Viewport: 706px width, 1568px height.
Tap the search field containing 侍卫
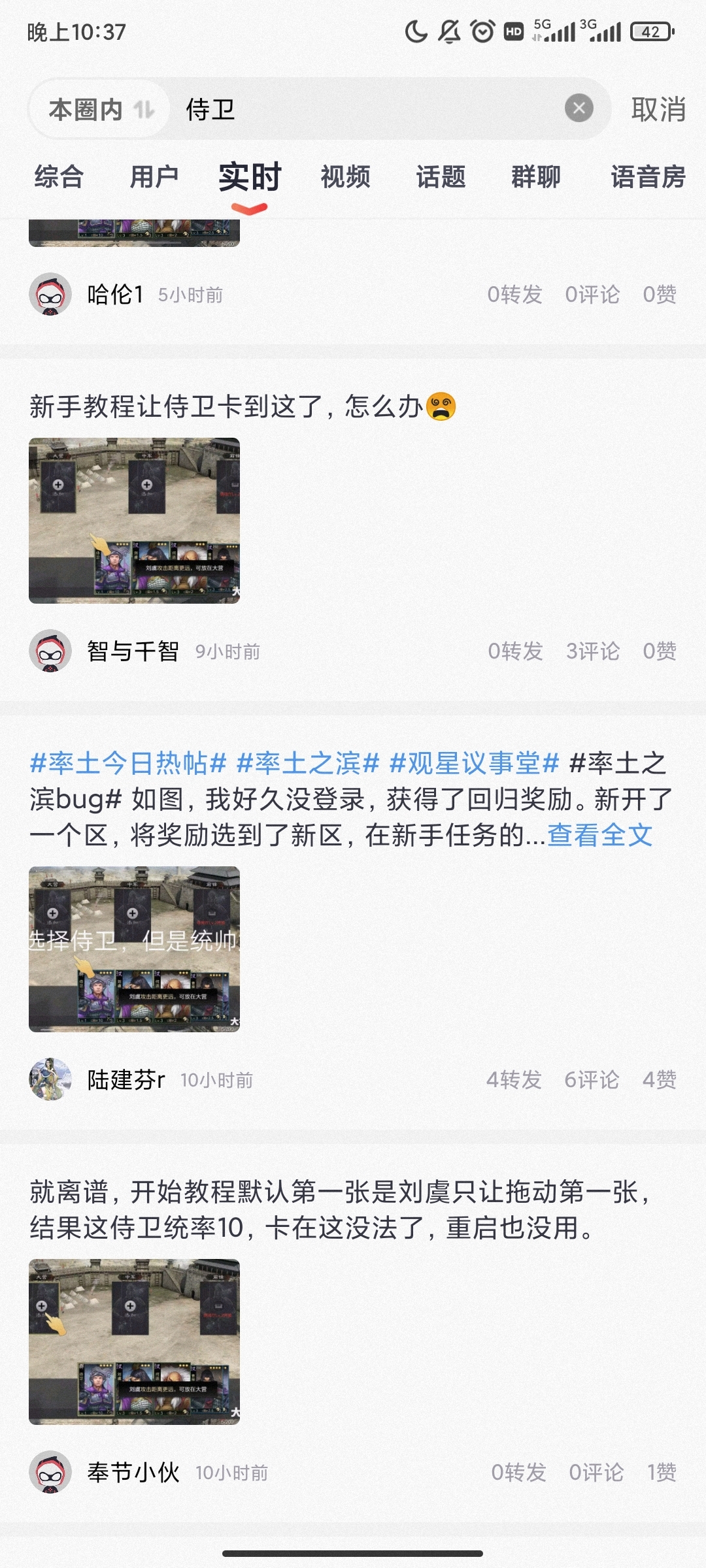[366, 109]
